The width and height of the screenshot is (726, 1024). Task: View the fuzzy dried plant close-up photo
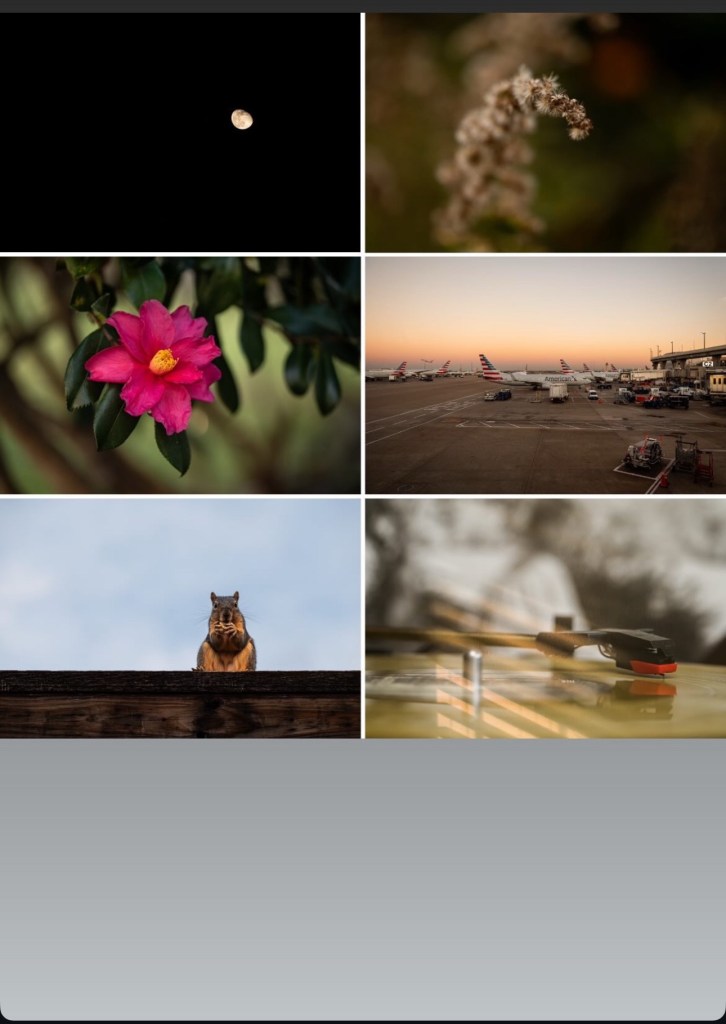click(545, 132)
